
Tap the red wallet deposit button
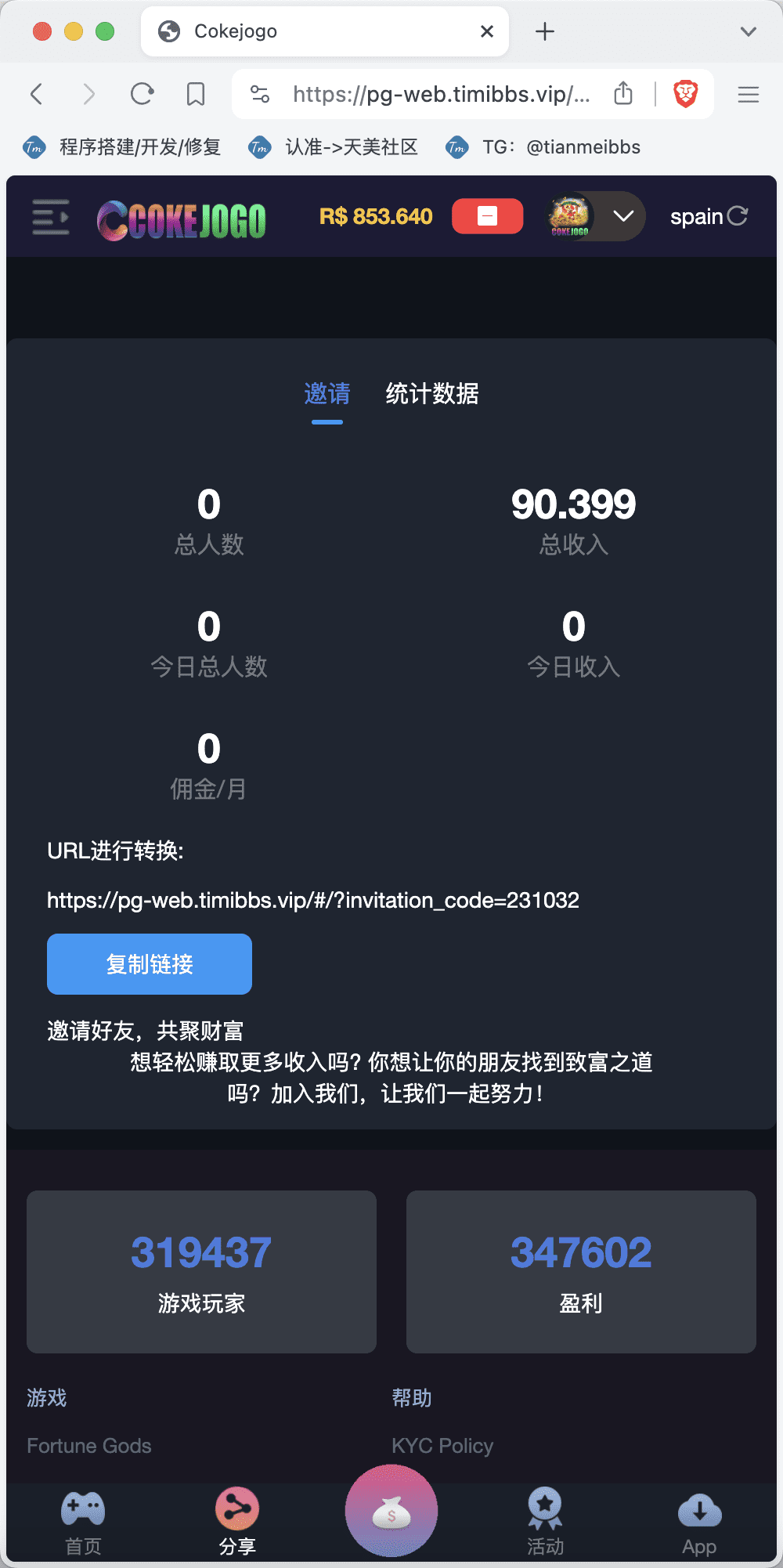487,216
